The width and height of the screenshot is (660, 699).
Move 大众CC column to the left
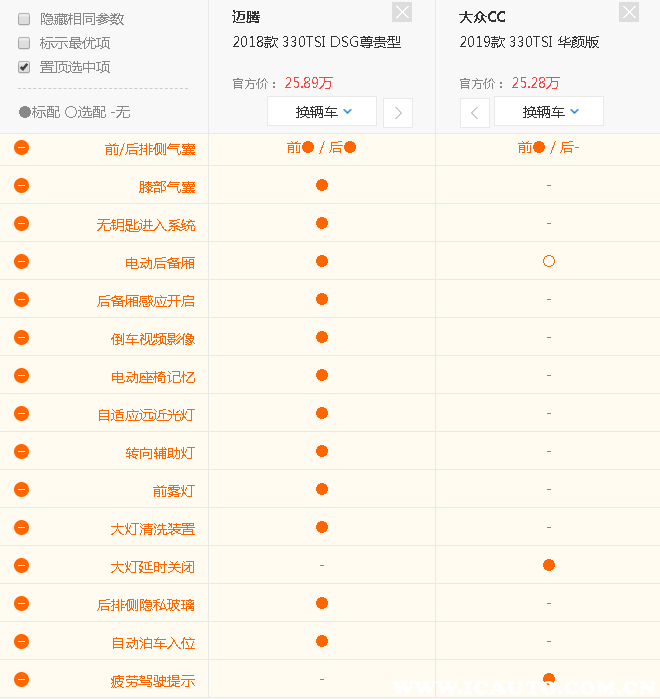pyautogui.click(x=475, y=112)
